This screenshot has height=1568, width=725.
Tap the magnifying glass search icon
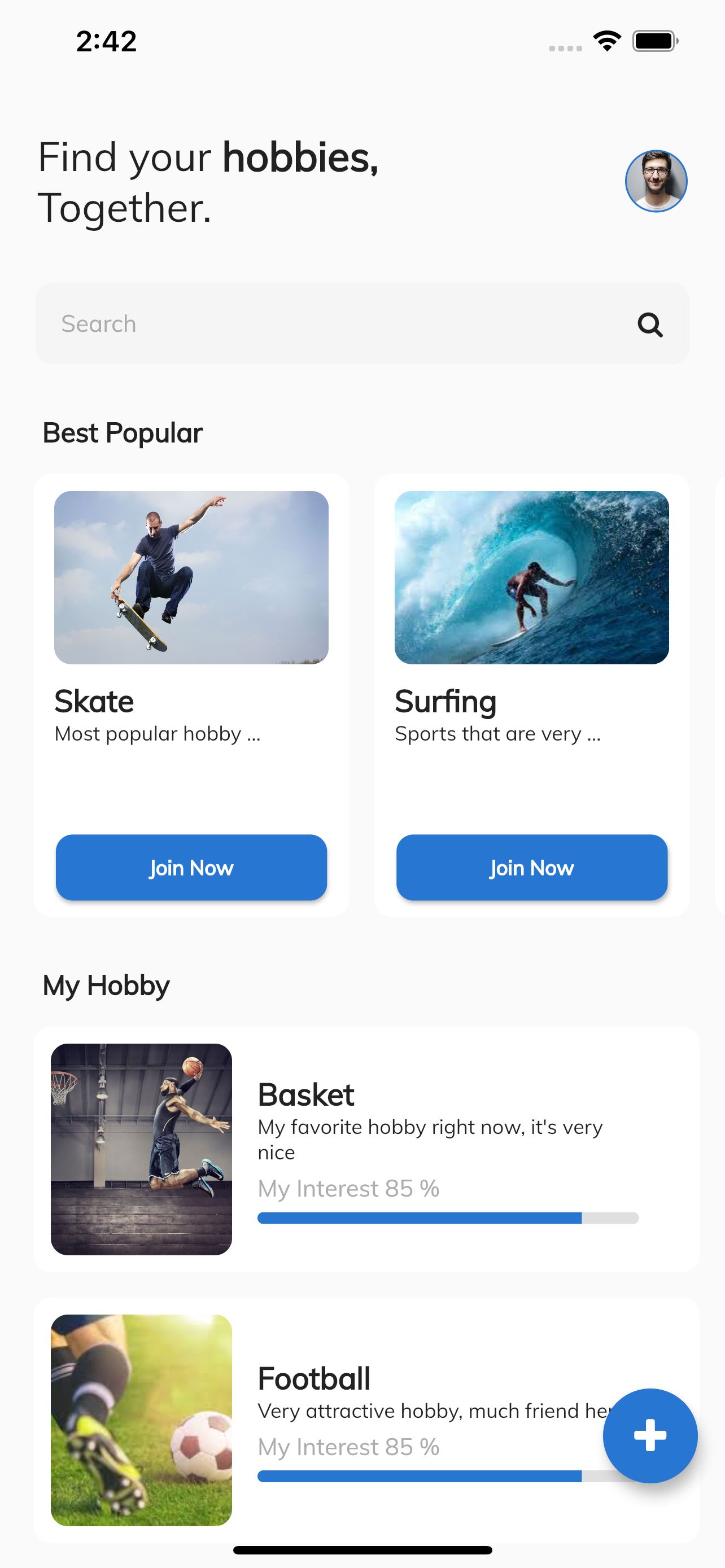(x=649, y=325)
